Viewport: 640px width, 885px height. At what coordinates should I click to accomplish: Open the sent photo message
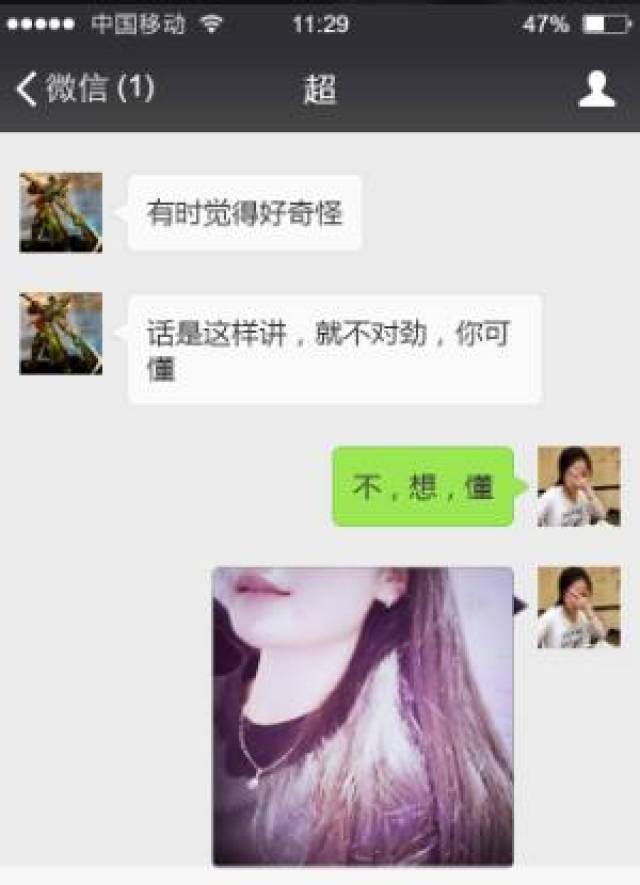362,716
